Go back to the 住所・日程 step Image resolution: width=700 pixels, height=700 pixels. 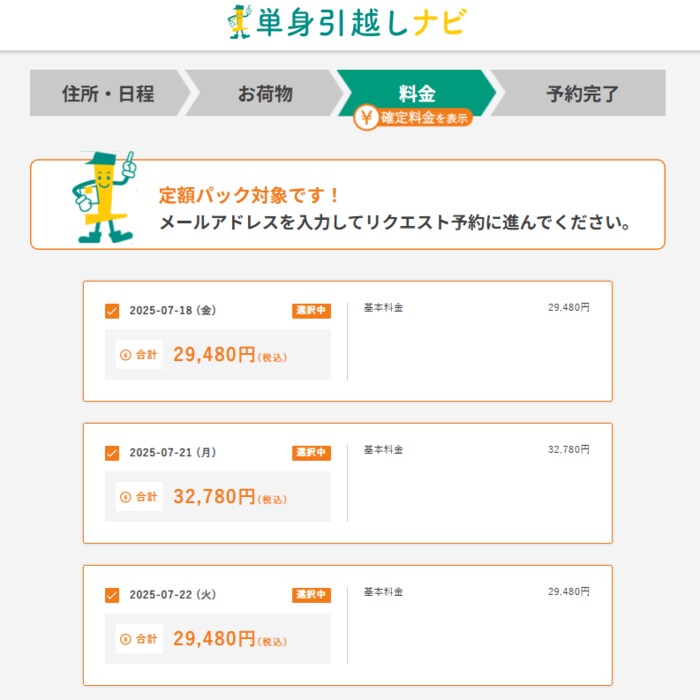pyautogui.click(x=107, y=94)
